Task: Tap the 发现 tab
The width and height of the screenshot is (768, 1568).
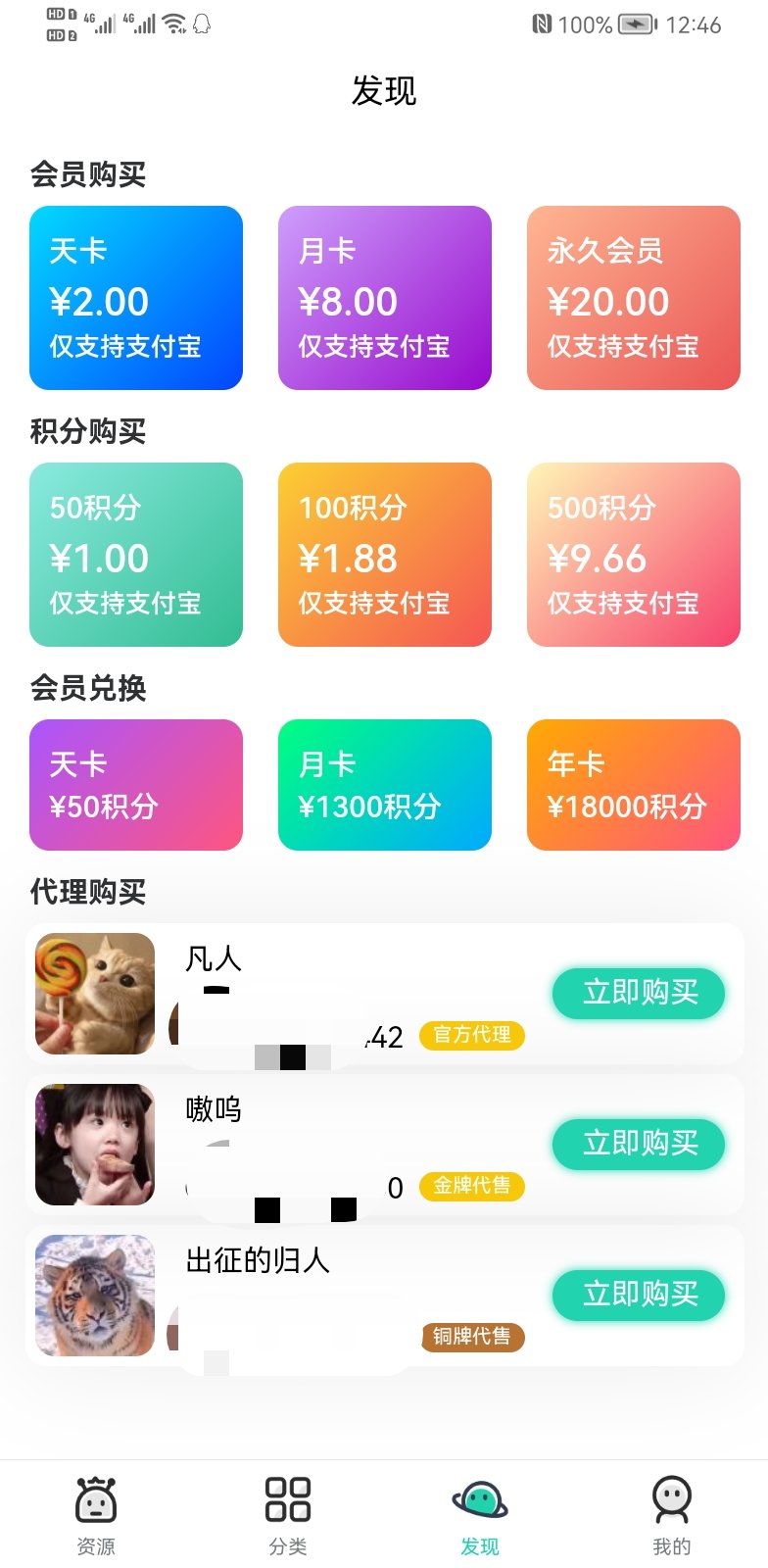Action: pos(480,1514)
